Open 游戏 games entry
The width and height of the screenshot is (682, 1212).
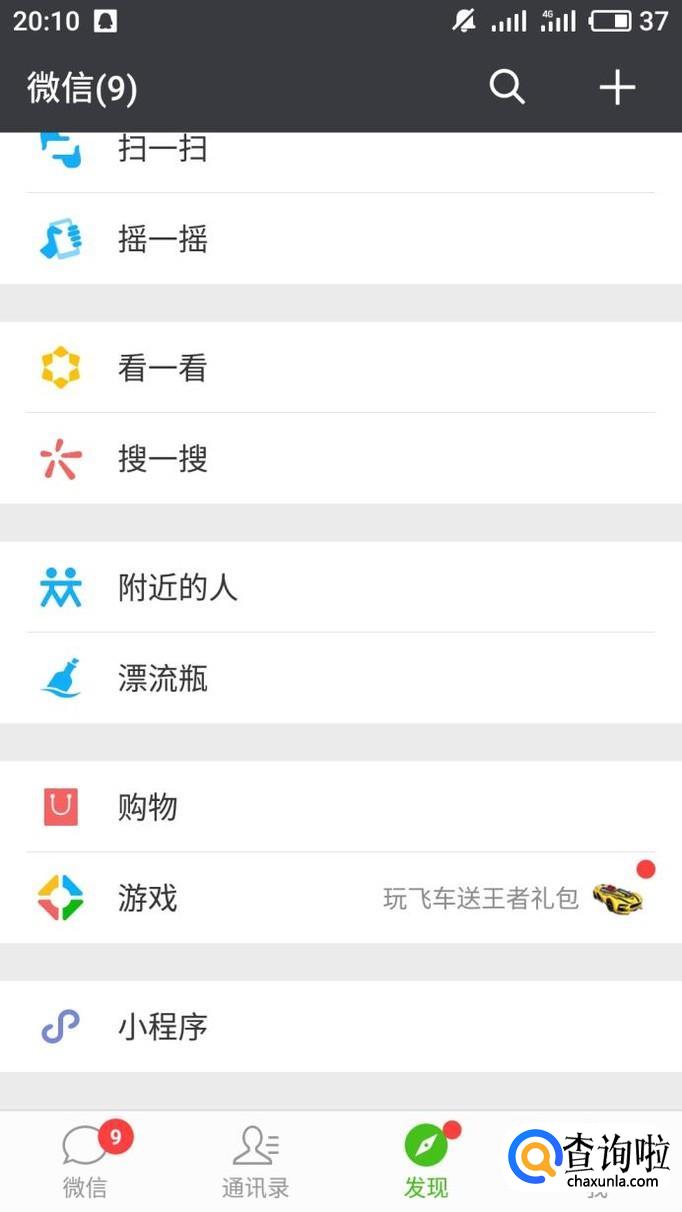[148, 898]
